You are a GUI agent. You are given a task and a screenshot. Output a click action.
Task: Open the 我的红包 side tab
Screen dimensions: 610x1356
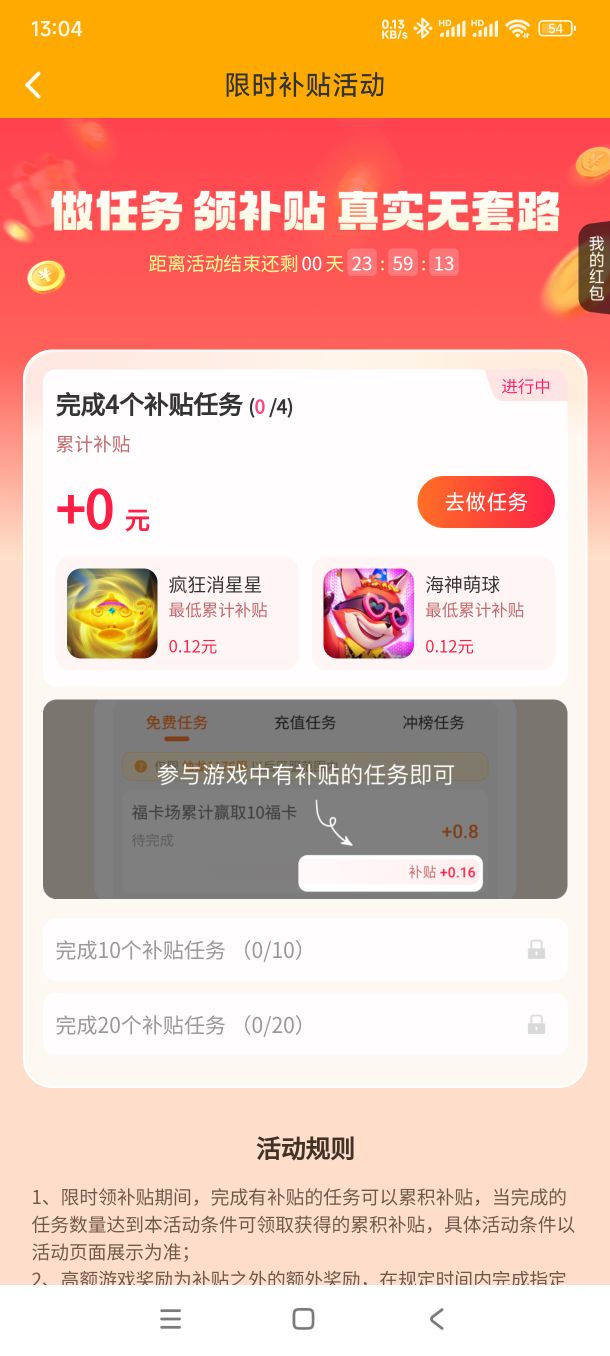(595, 268)
